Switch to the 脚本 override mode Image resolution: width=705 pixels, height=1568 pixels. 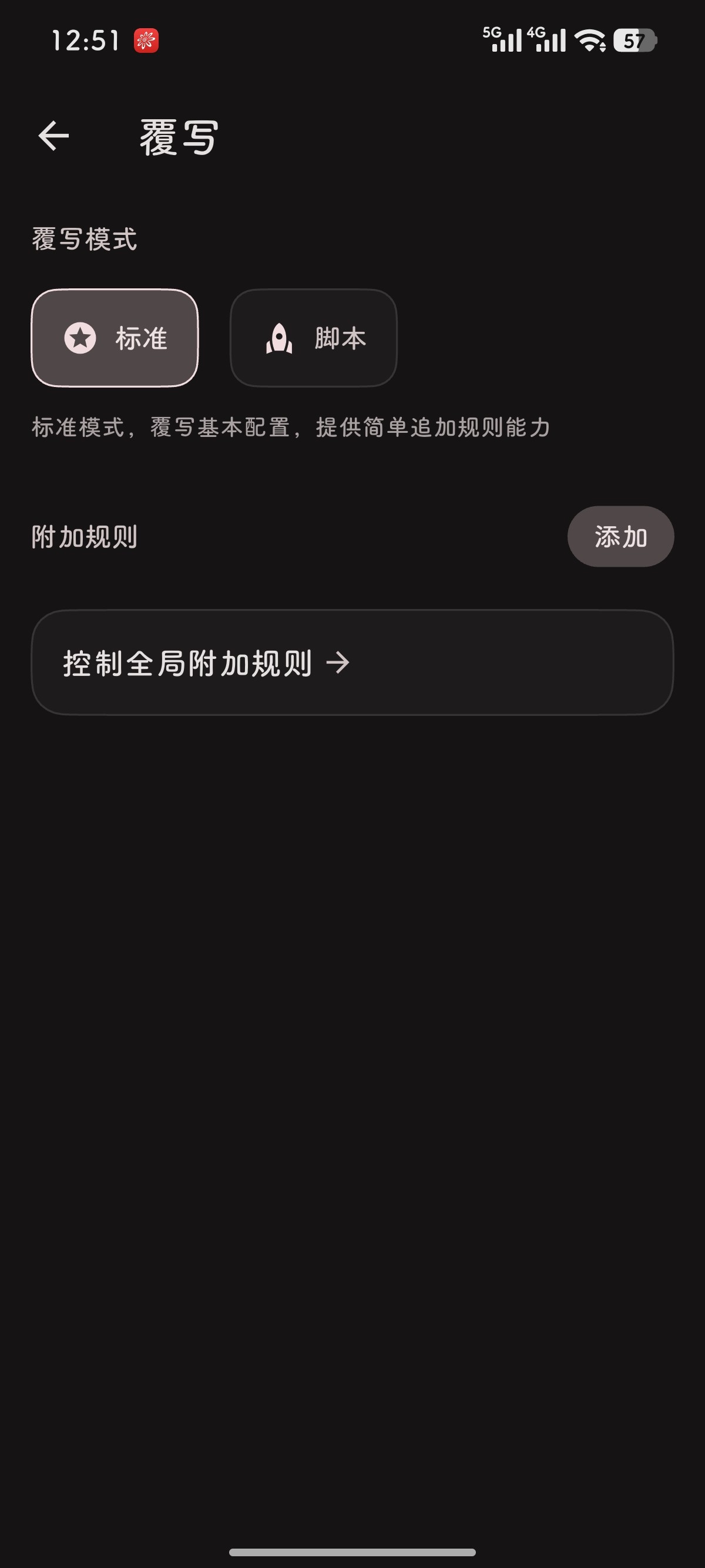[314, 338]
